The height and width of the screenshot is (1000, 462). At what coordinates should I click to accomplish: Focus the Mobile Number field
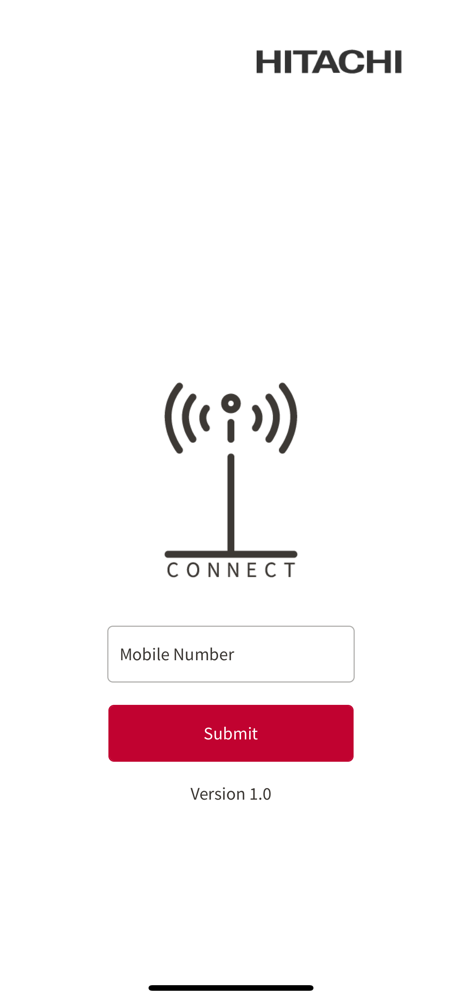[x=230, y=654]
